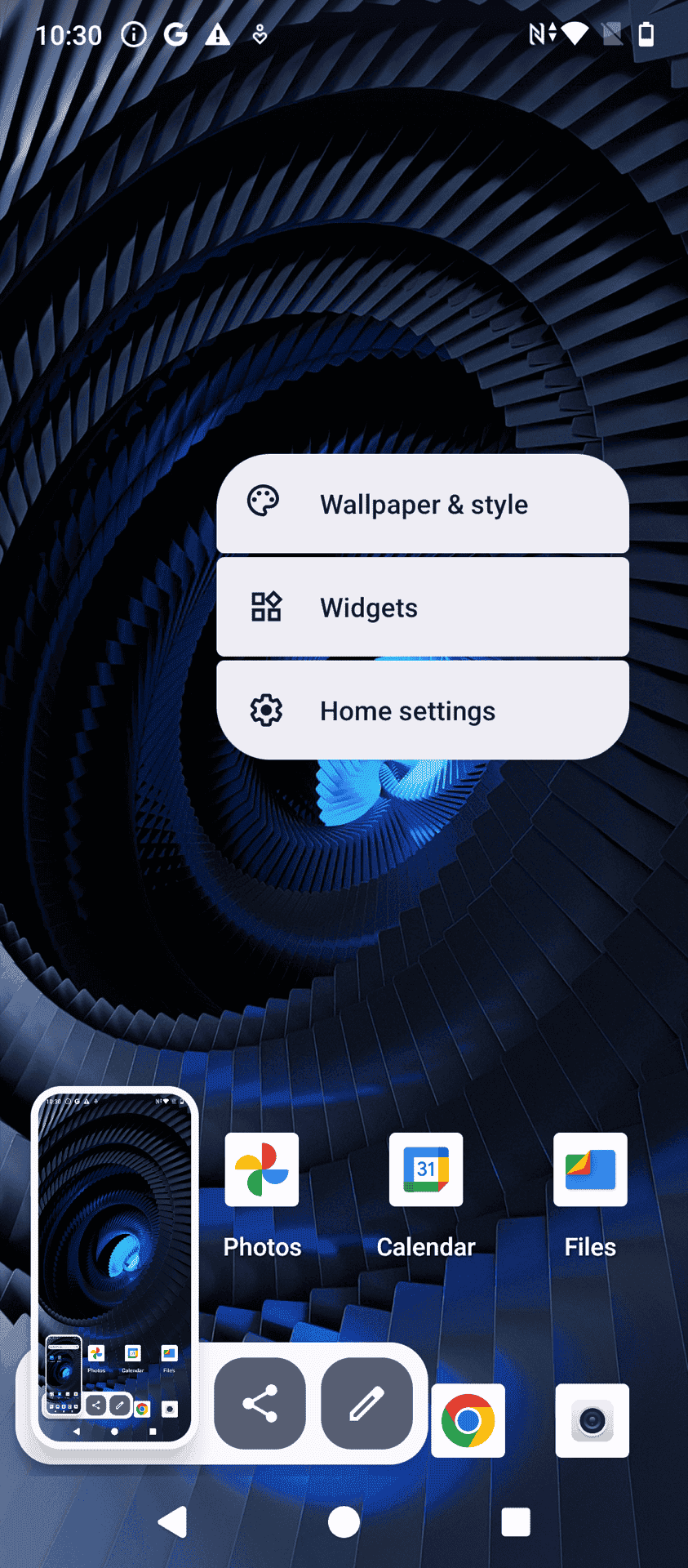Select Widgets from the popup menu

click(423, 607)
